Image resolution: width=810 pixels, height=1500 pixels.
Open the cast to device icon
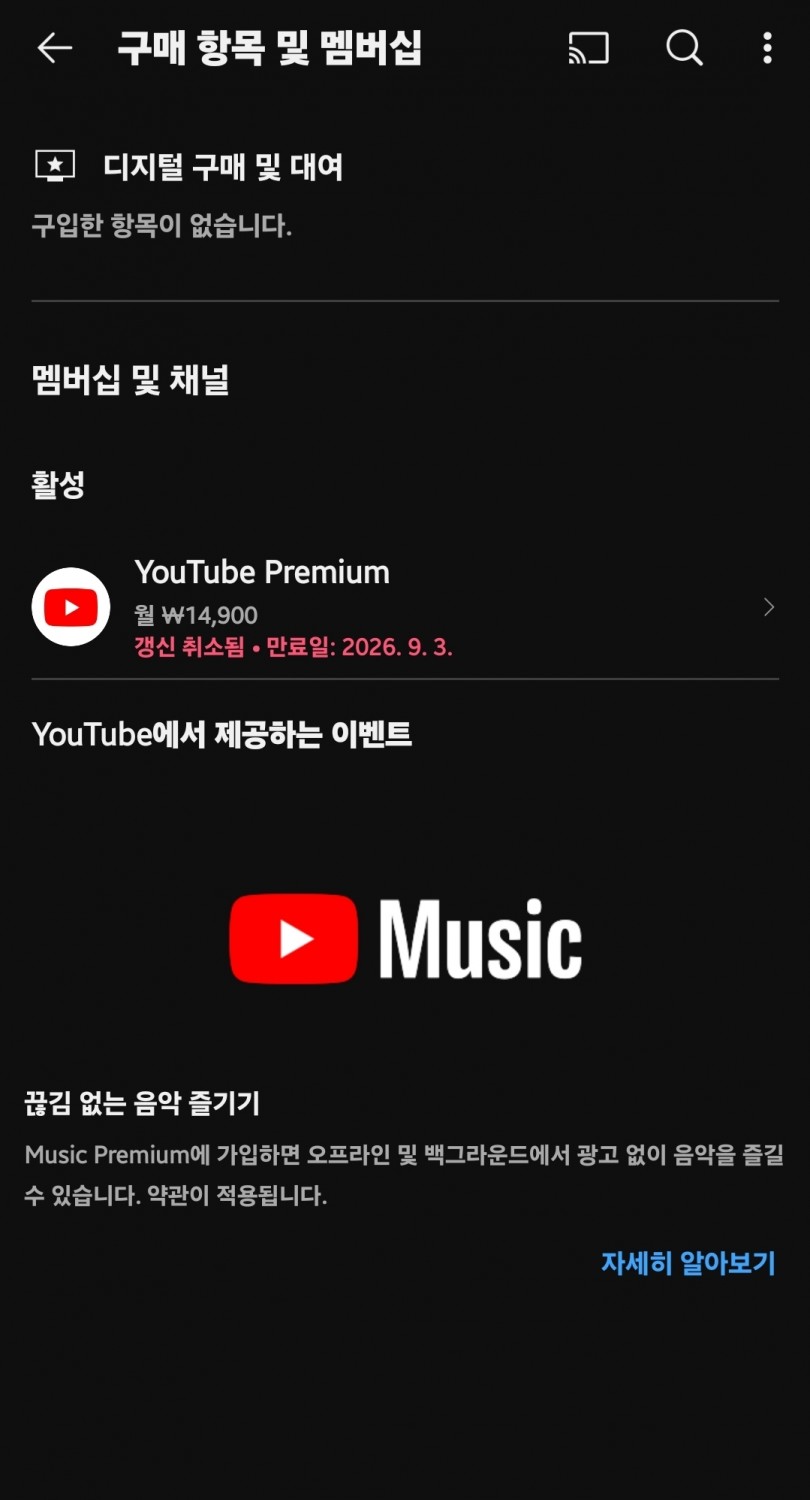pos(588,48)
